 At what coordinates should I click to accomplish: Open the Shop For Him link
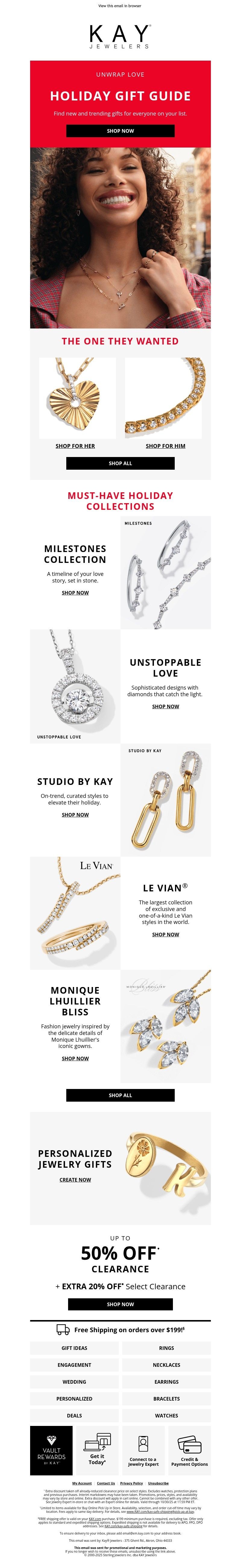click(x=165, y=446)
